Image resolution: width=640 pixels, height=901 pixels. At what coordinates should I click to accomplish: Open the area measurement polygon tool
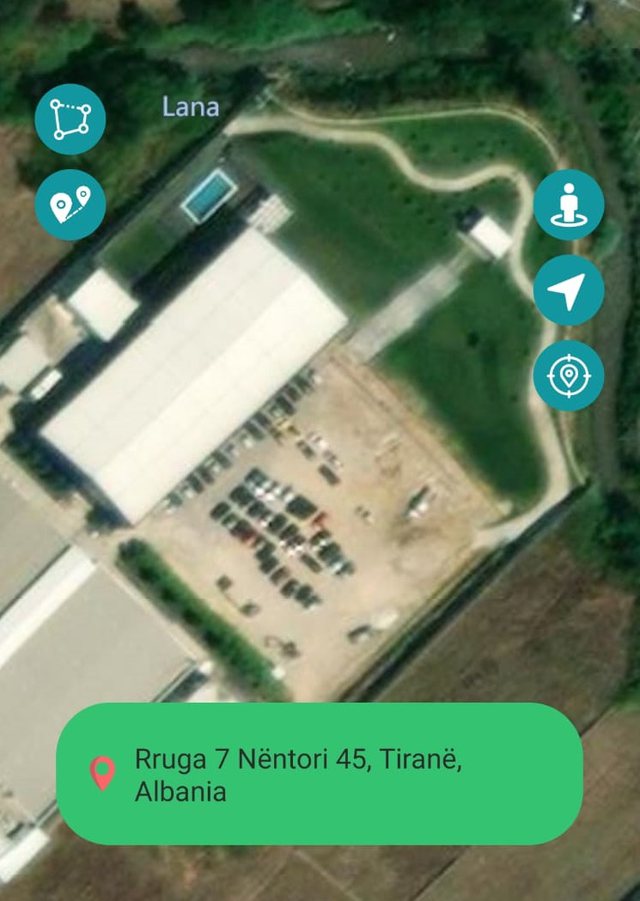tap(70, 119)
